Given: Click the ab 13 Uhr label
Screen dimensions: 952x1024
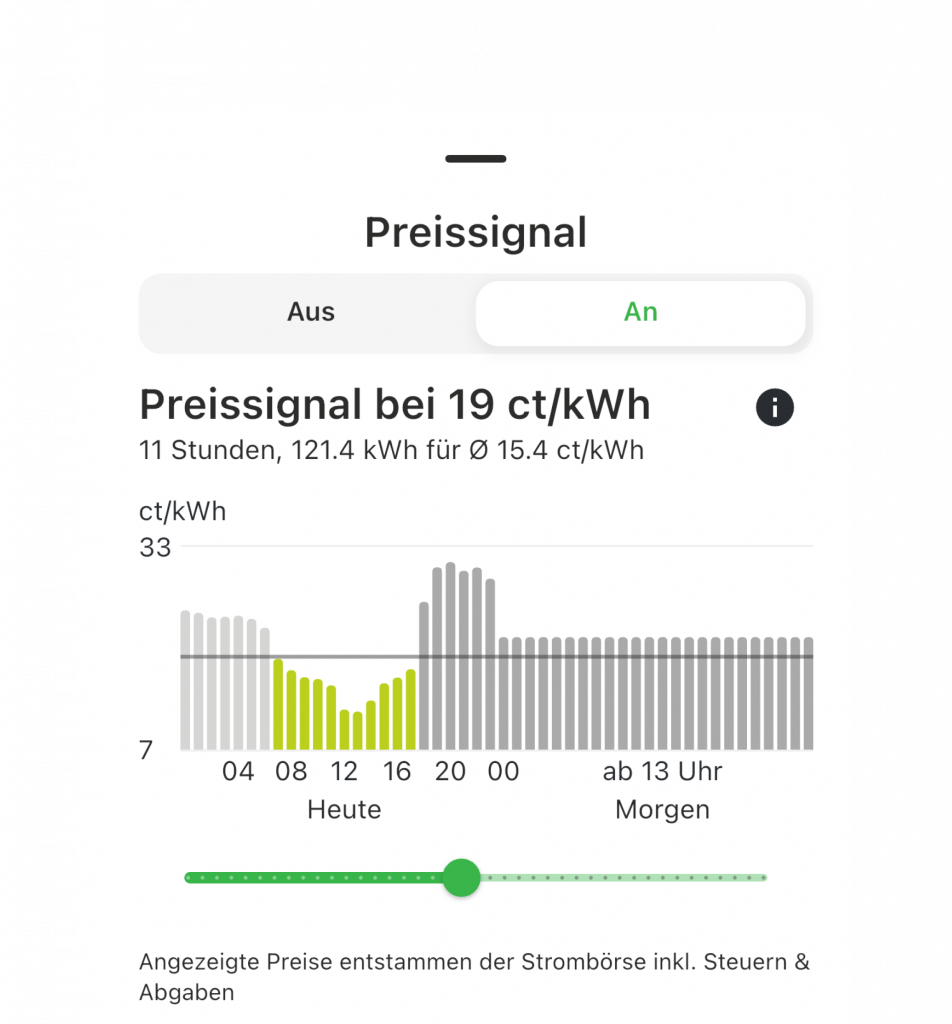Looking at the screenshot, I should tap(662, 771).
